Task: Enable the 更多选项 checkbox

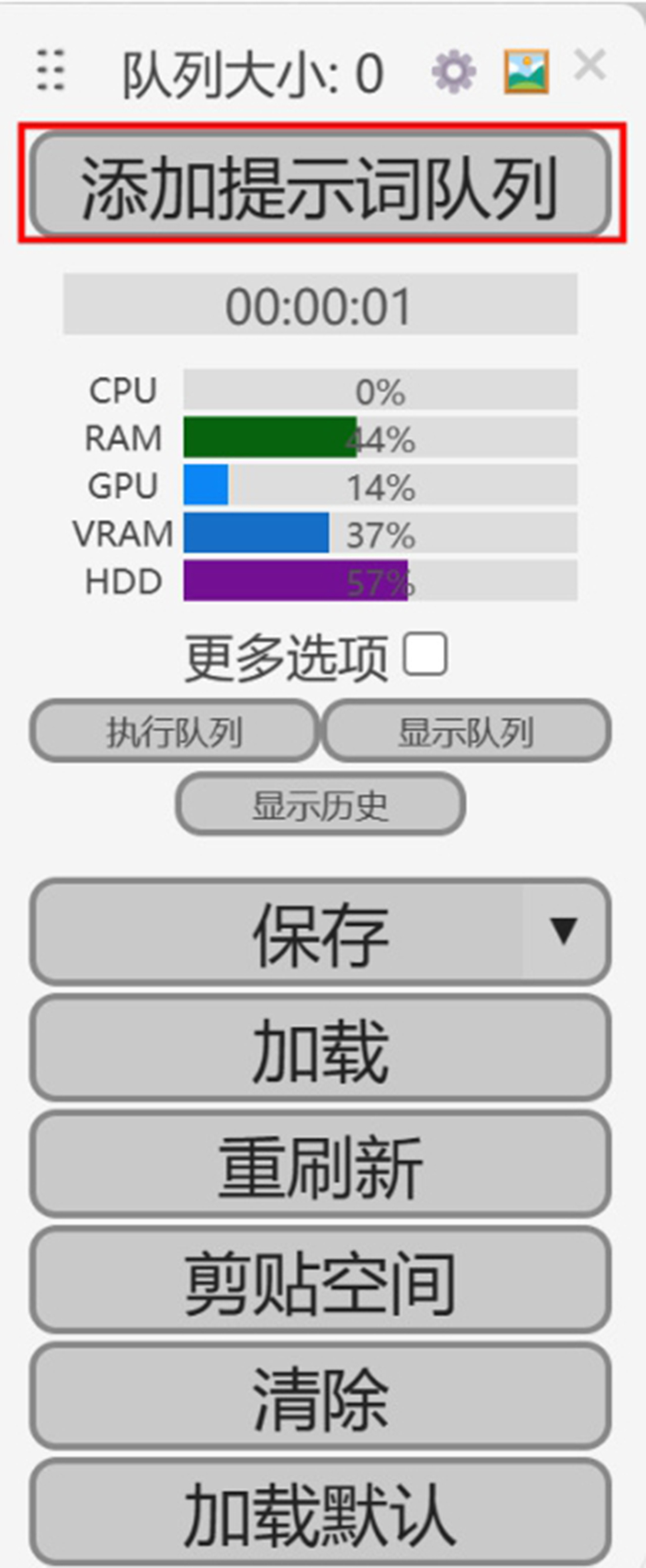Action: [425, 655]
